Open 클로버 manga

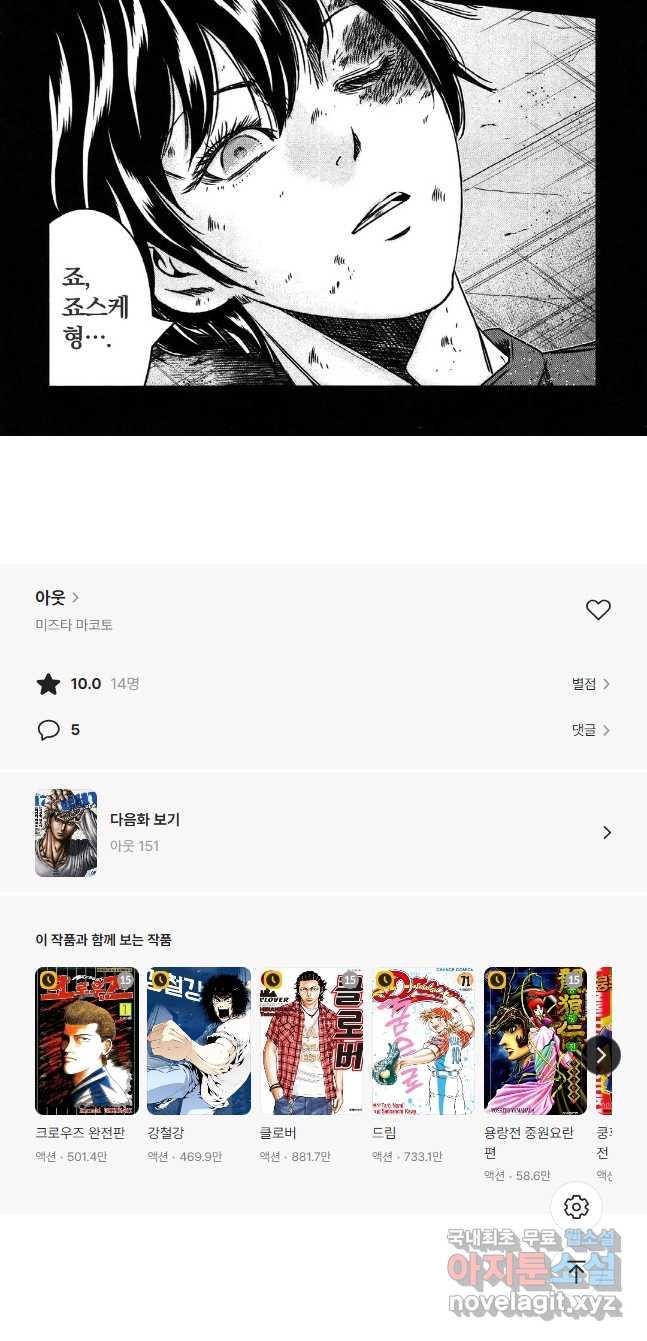point(311,1041)
